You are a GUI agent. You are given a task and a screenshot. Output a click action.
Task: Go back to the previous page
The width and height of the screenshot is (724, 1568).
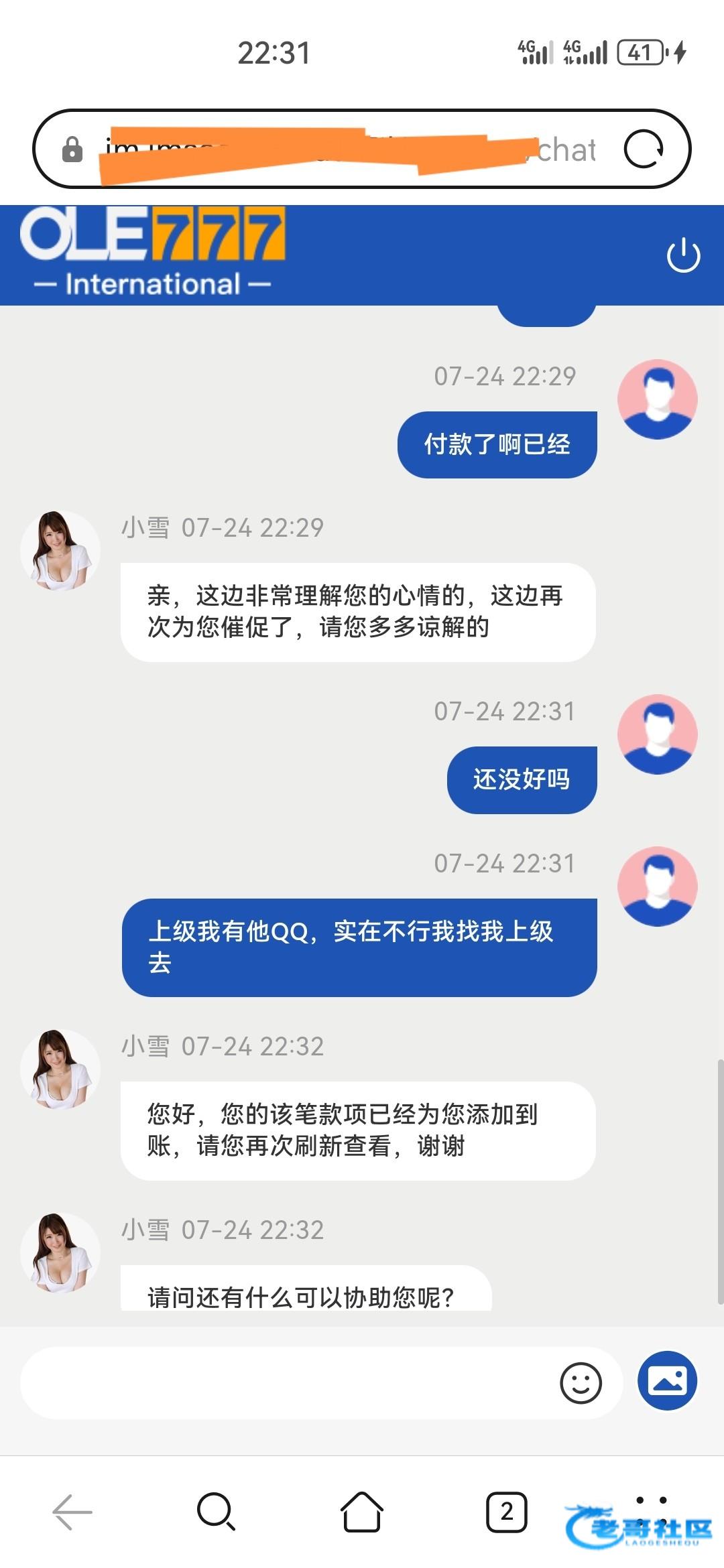tap(72, 1512)
